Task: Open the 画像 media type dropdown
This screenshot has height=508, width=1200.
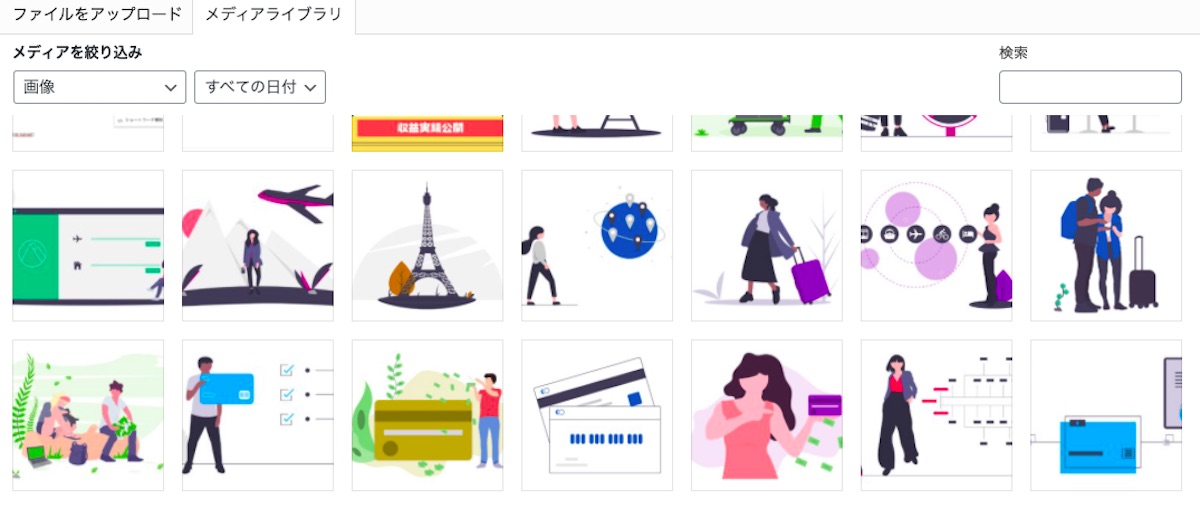Action: pos(100,87)
